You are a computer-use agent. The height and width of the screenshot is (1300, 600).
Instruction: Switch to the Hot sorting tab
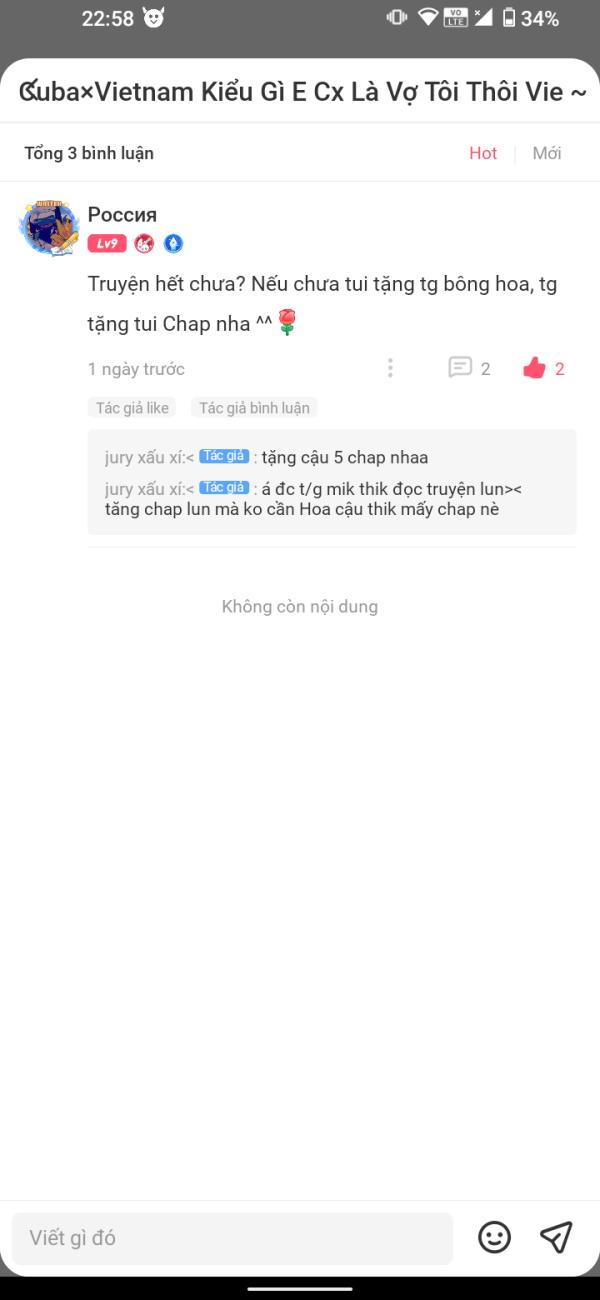point(483,153)
